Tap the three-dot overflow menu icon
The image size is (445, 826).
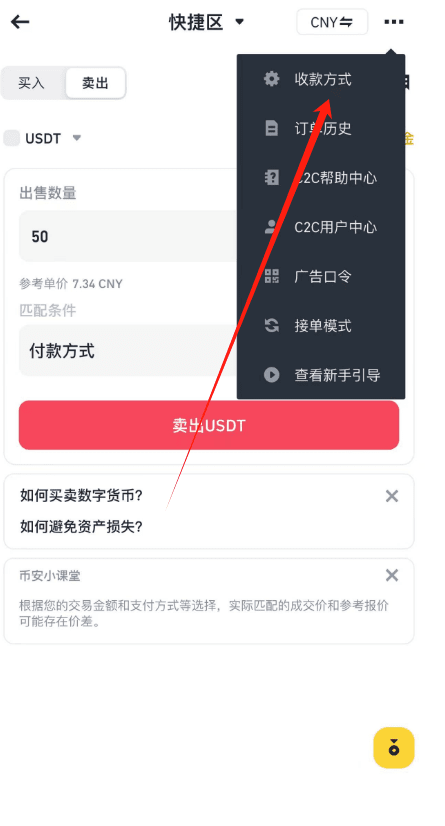tap(393, 22)
